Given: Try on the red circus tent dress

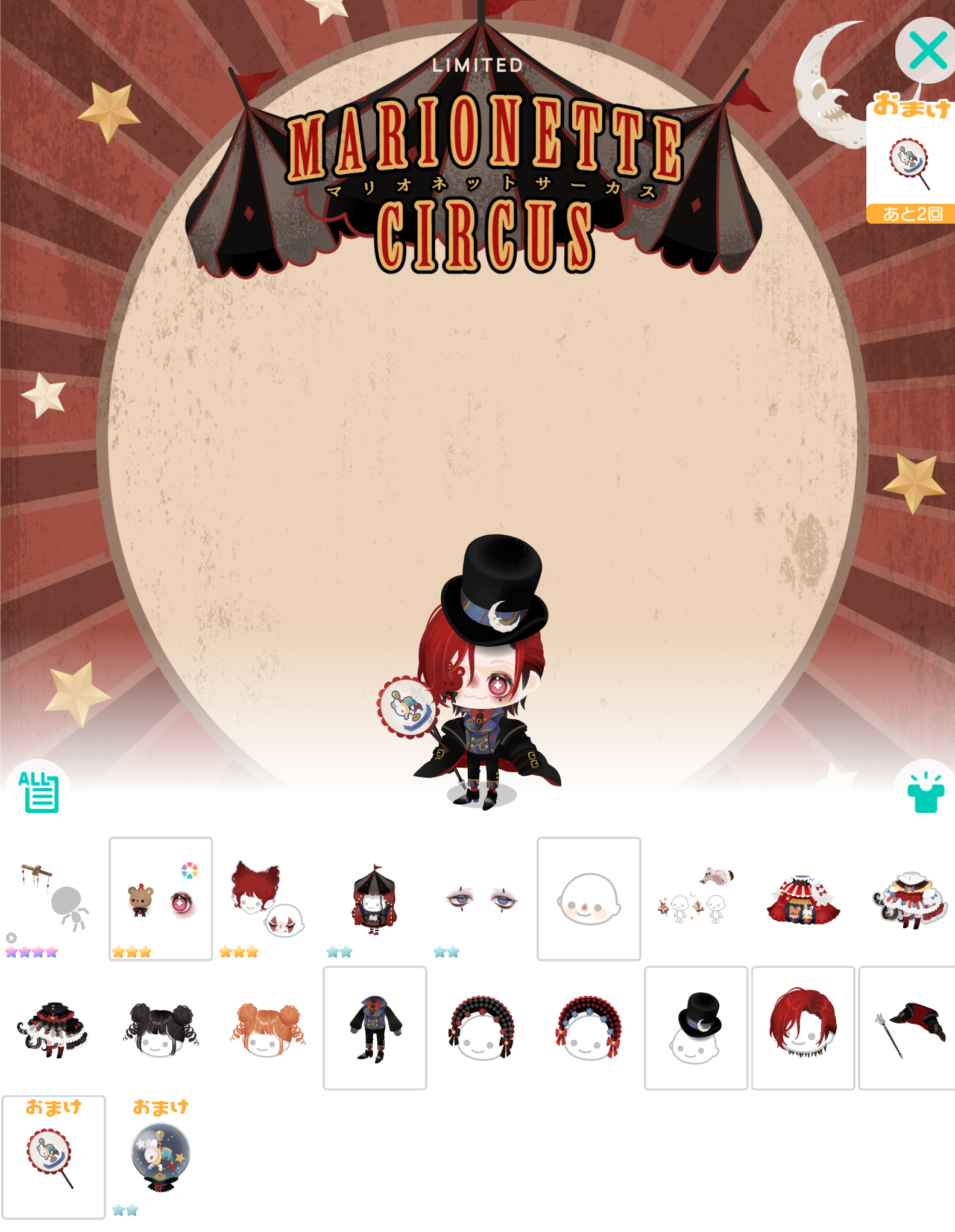Looking at the screenshot, I should pyautogui.click(x=803, y=899).
